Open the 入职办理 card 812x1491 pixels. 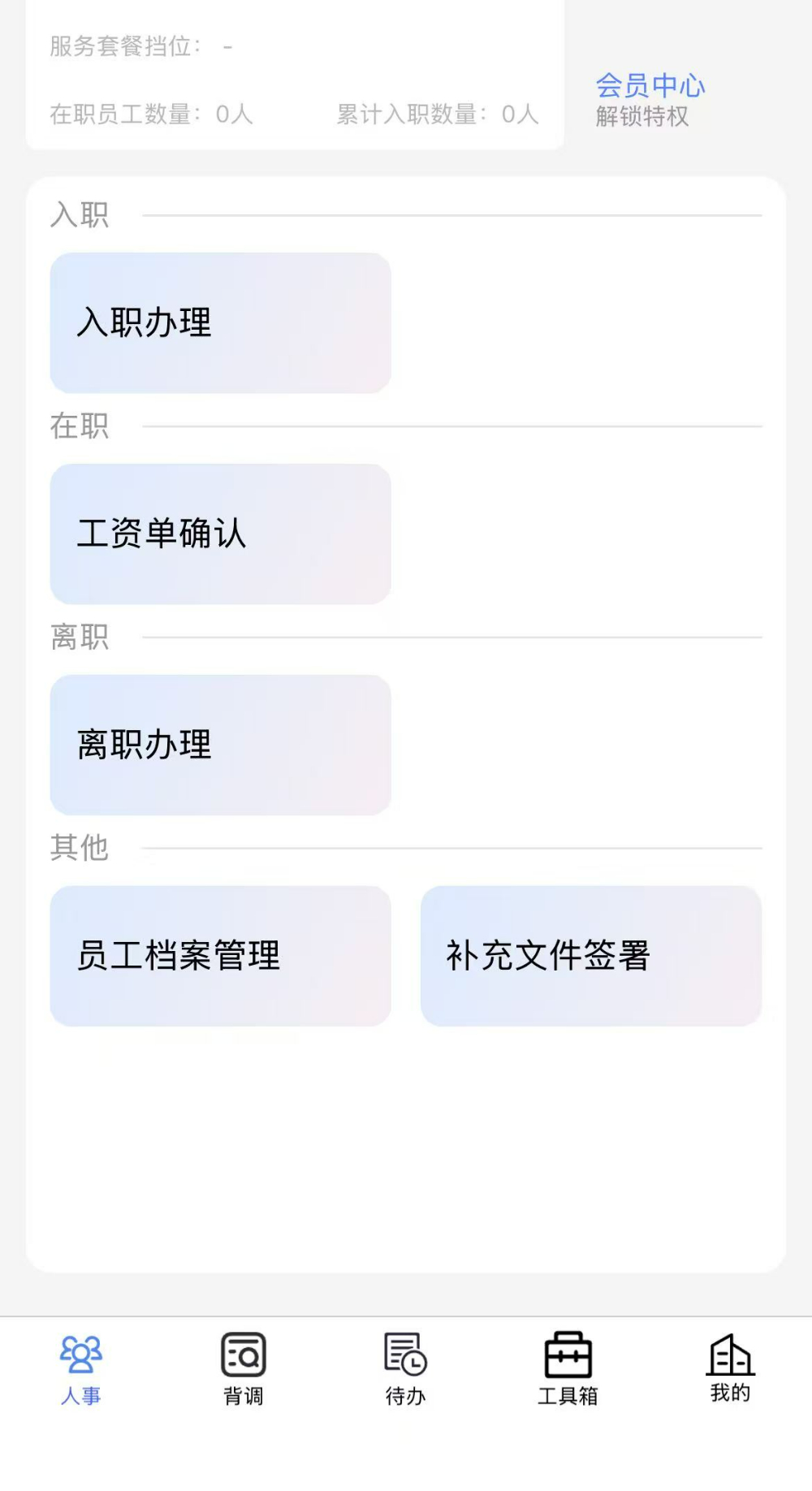(x=220, y=322)
